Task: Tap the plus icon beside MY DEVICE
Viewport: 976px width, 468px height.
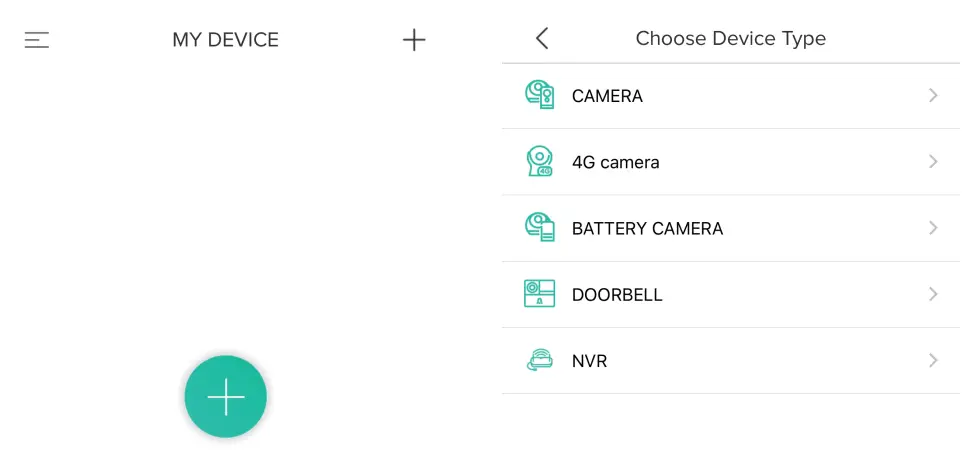Action: point(414,40)
